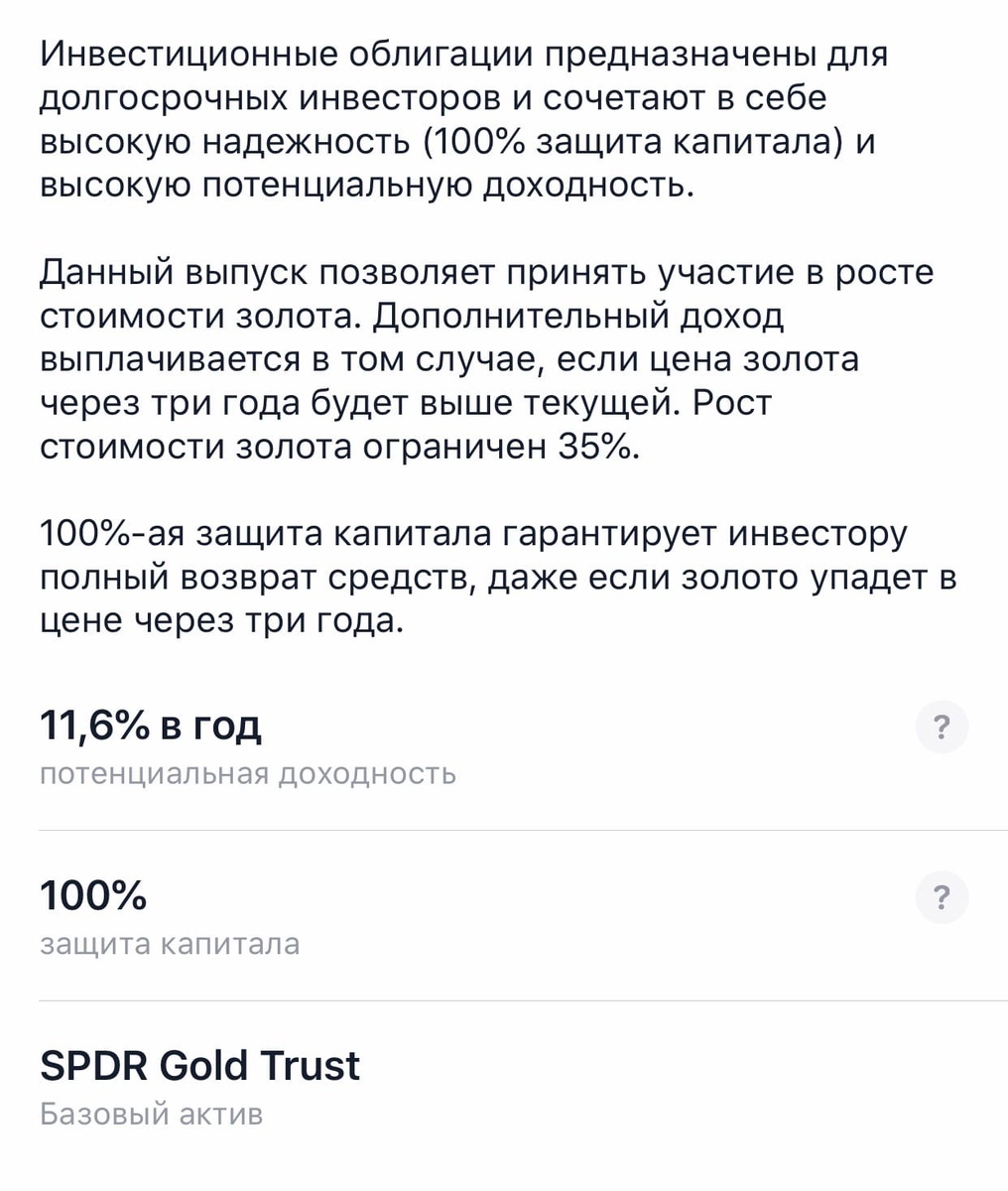
Task: Select the защита капитала label
Action: pos(169,943)
